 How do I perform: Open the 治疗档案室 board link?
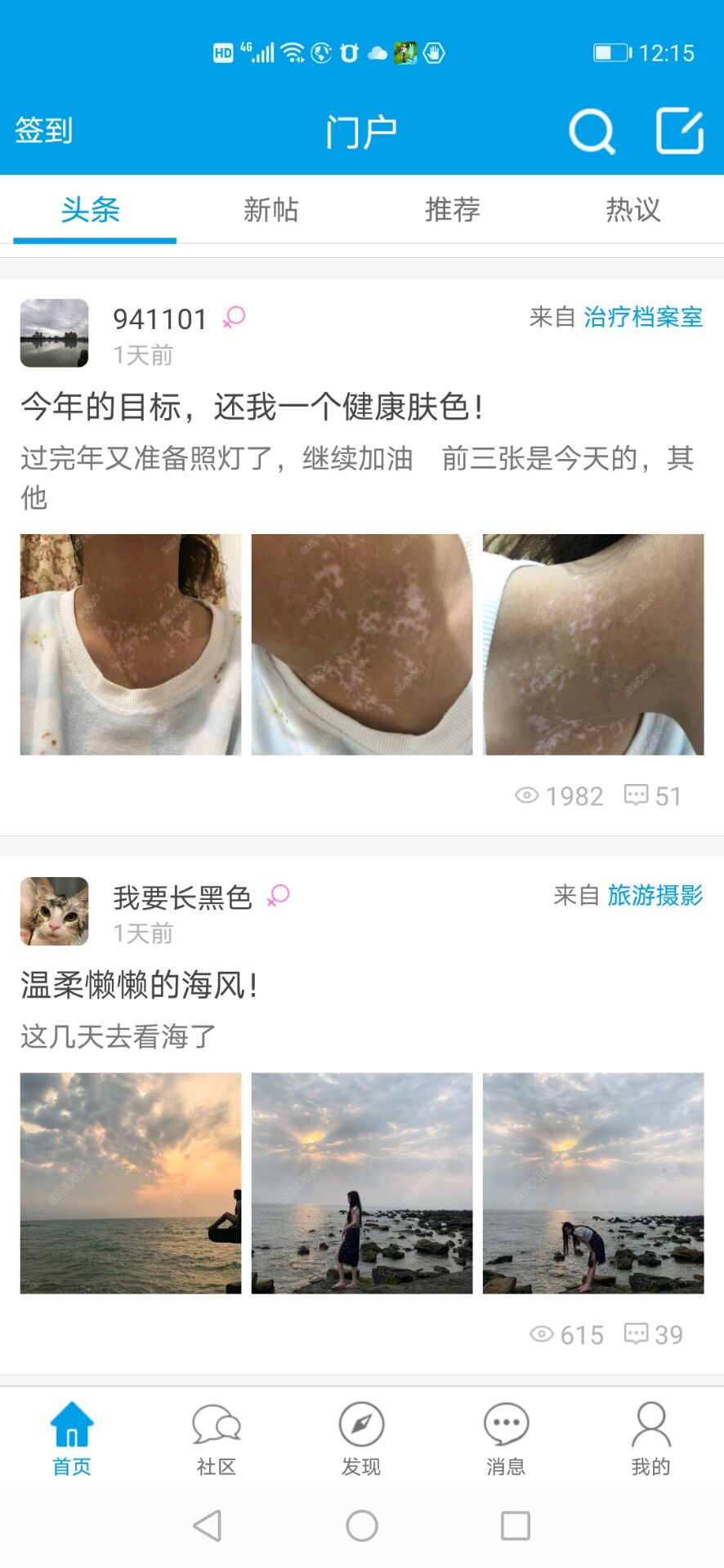tap(643, 317)
